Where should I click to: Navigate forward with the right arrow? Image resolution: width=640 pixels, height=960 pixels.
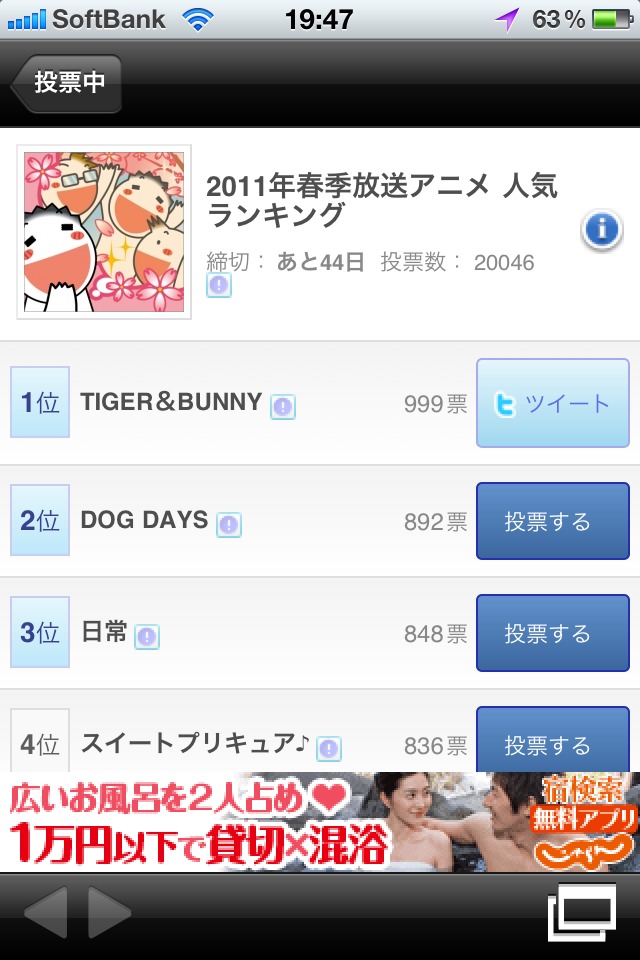point(110,912)
